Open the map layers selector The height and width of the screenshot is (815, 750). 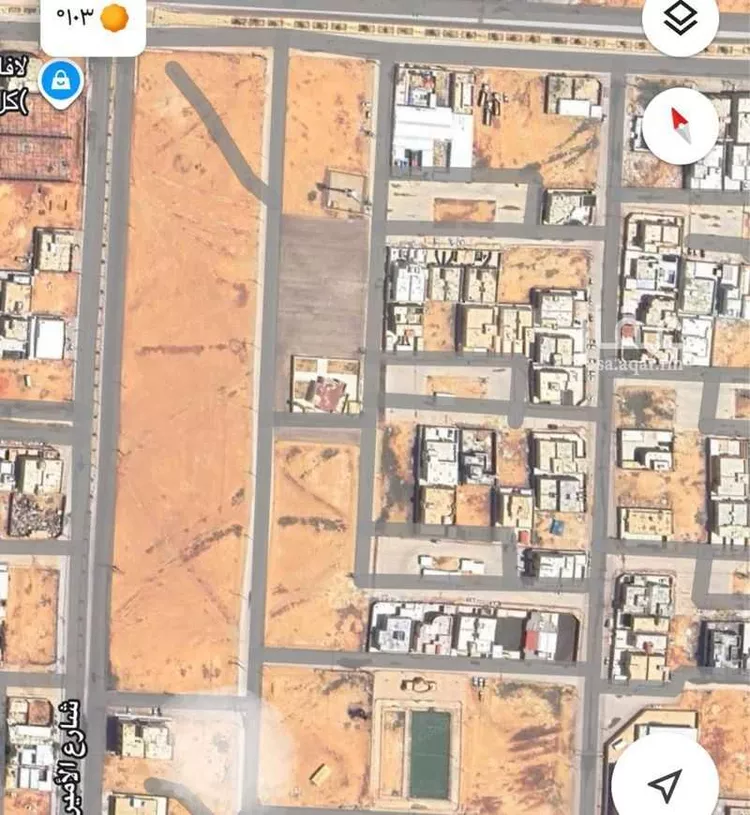pos(681,21)
